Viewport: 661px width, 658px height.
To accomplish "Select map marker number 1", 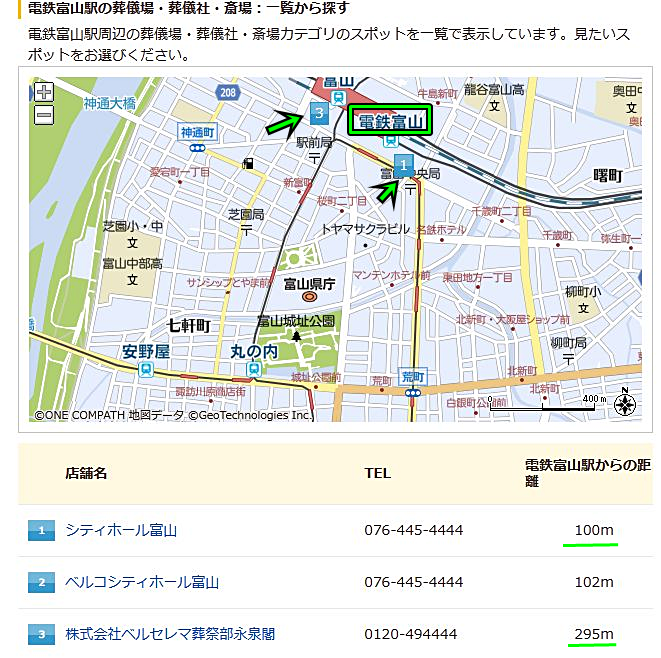I will (403, 164).
